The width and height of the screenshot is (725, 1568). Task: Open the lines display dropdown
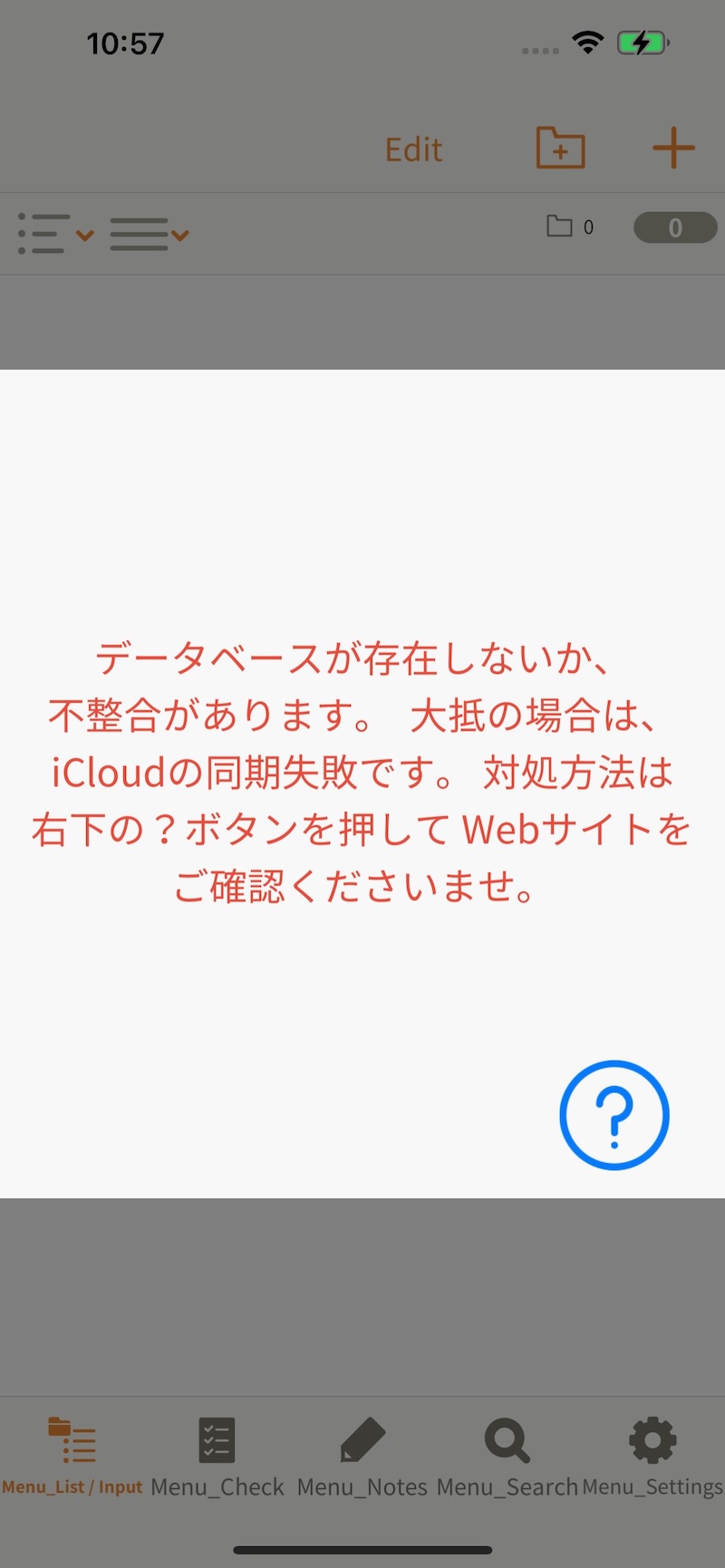click(150, 234)
